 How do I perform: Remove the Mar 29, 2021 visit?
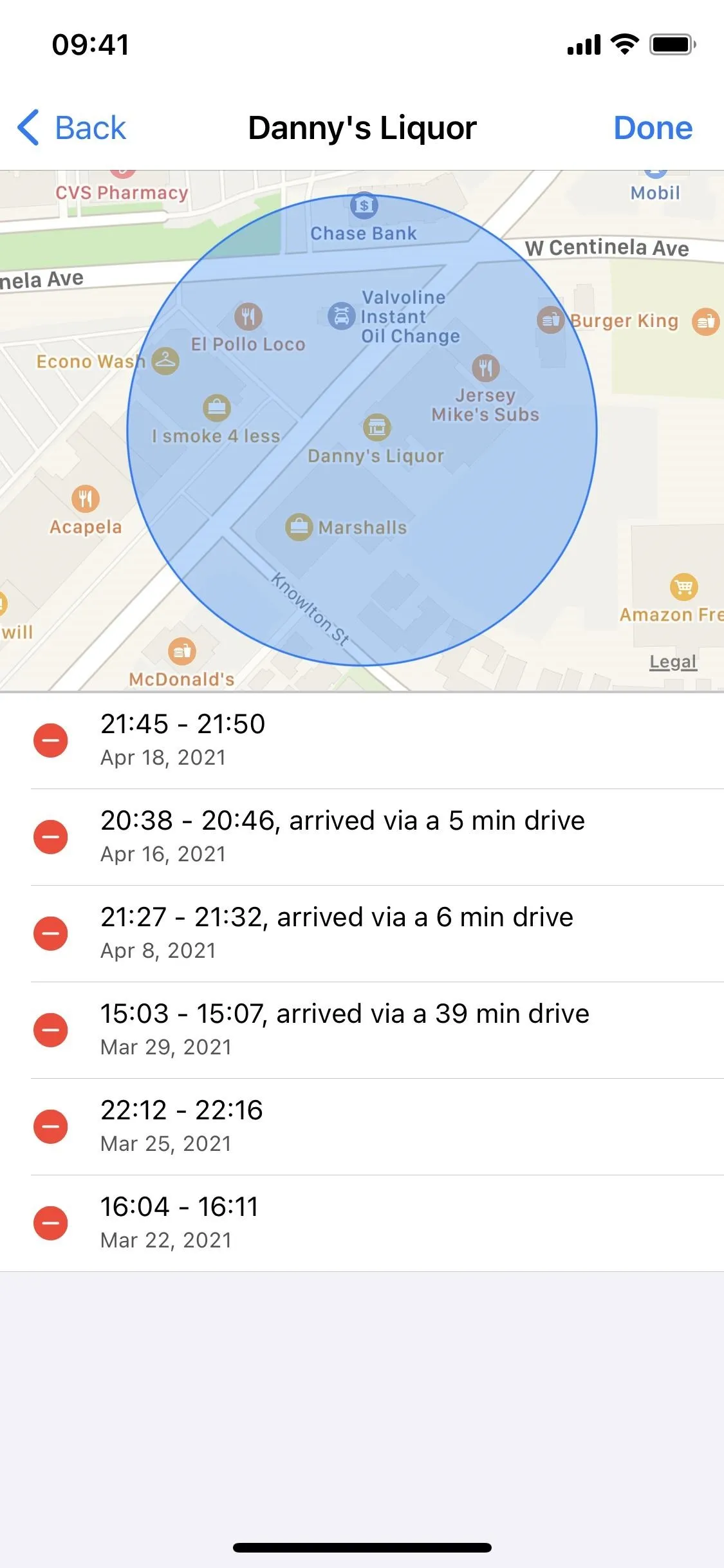click(x=51, y=1030)
